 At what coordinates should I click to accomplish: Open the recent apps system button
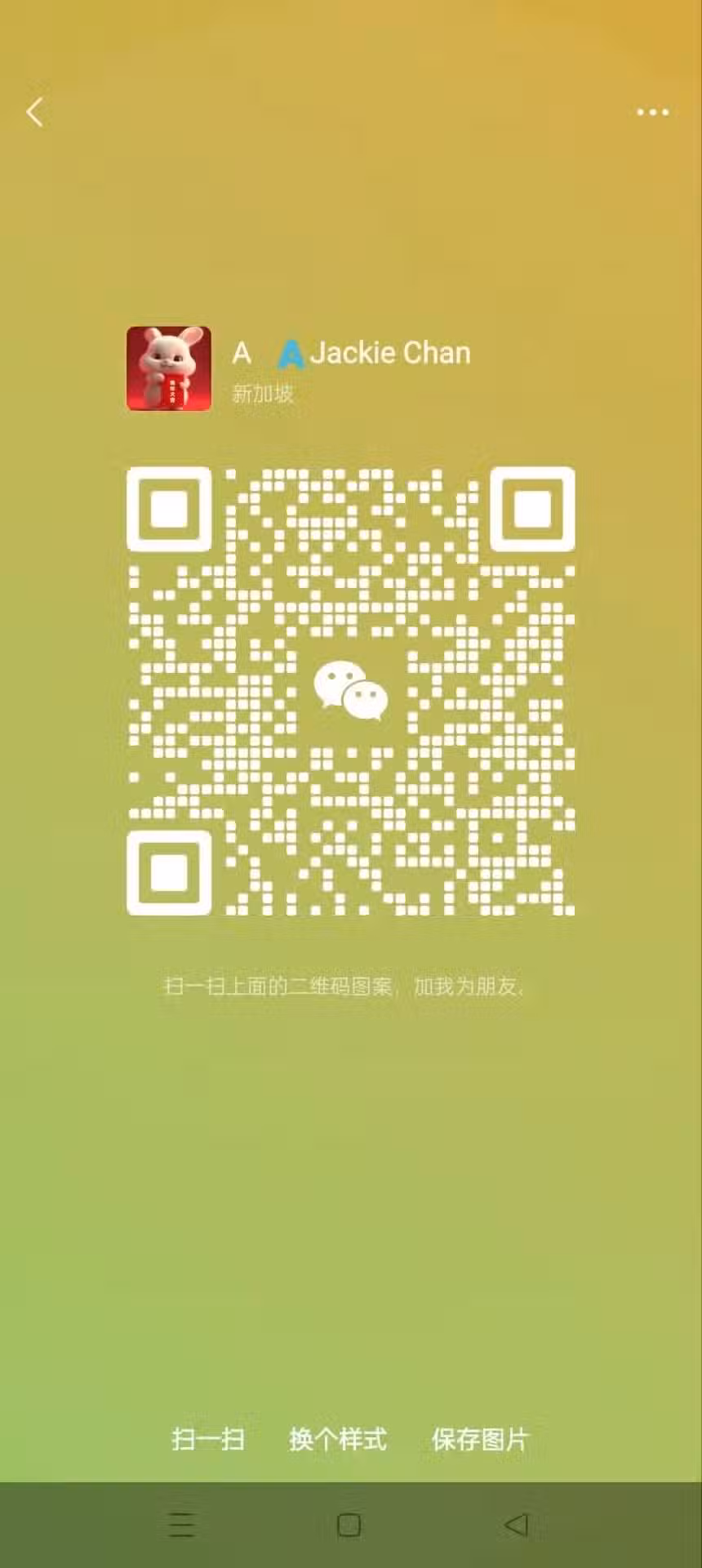click(x=181, y=1525)
